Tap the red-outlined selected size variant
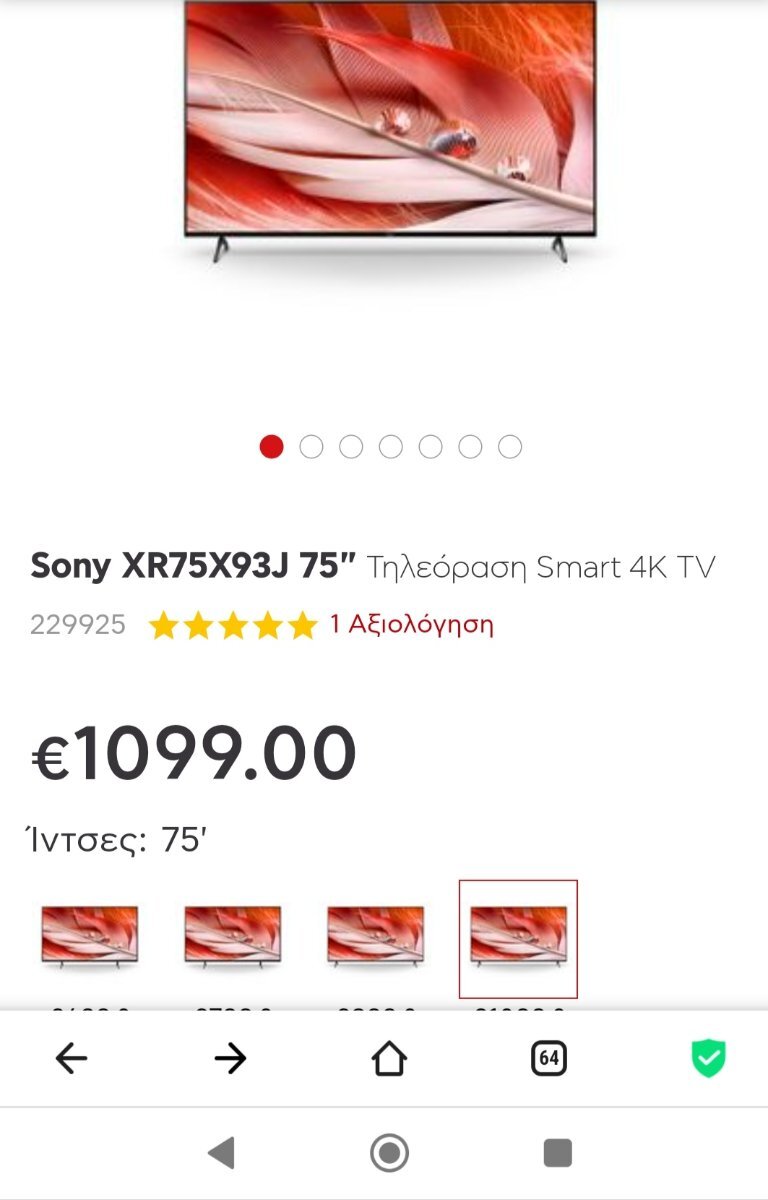The width and height of the screenshot is (768, 1200). 518,938
